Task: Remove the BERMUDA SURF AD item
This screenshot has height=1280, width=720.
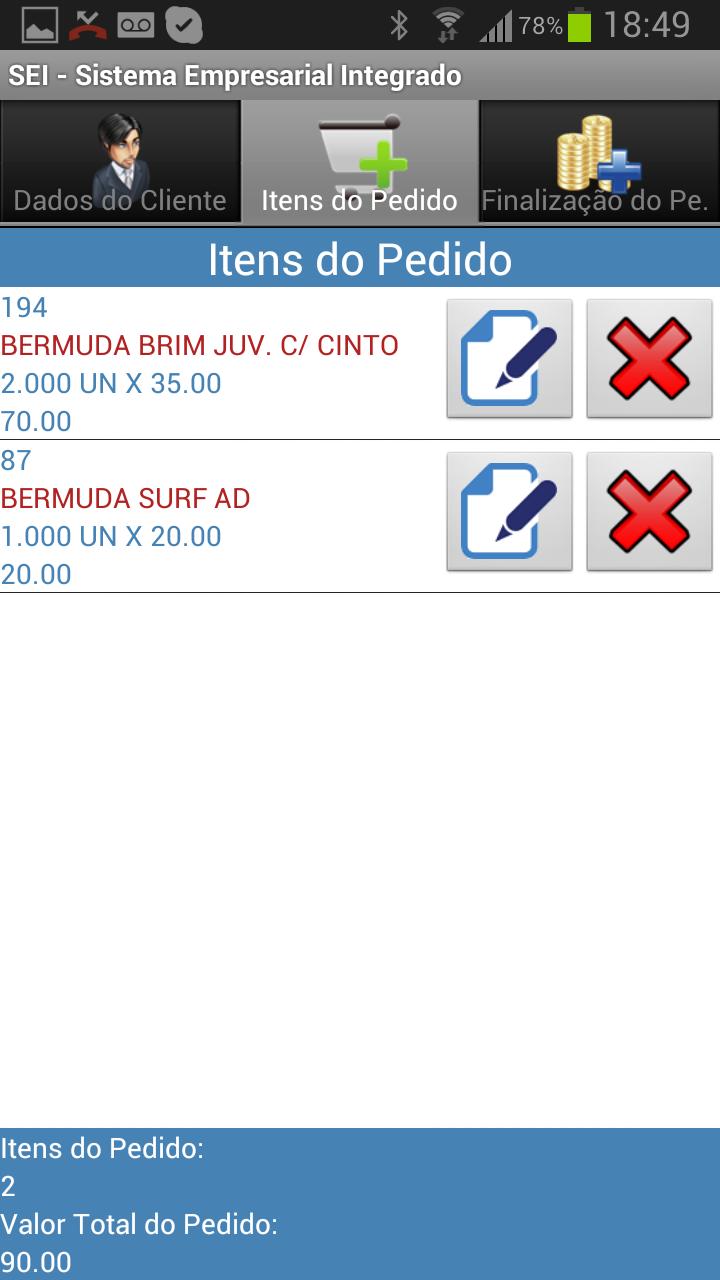Action: coord(649,511)
